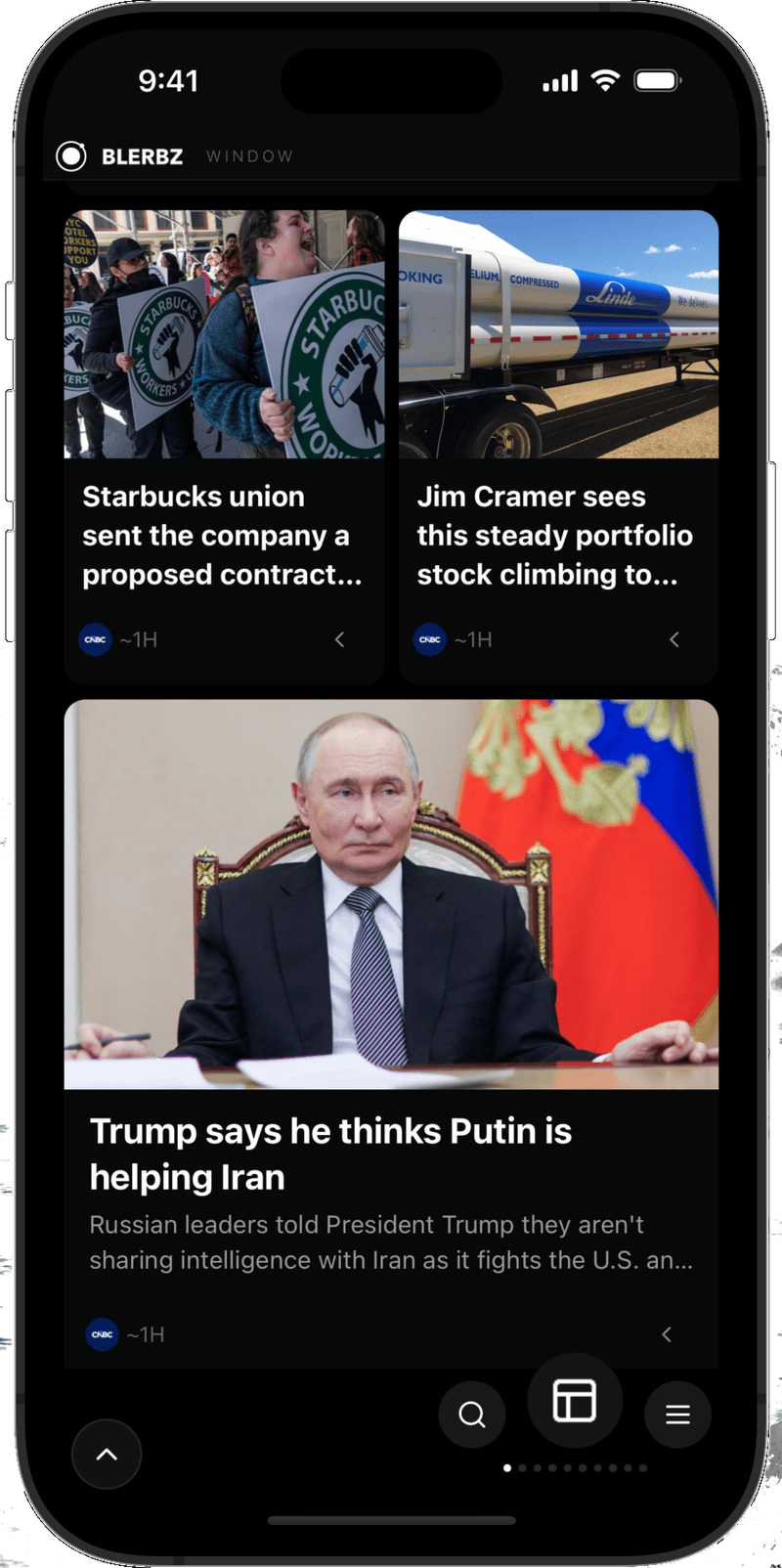The height and width of the screenshot is (1568, 782).
Task: Open the Starbucks union contract headline
Action: click(217, 535)
